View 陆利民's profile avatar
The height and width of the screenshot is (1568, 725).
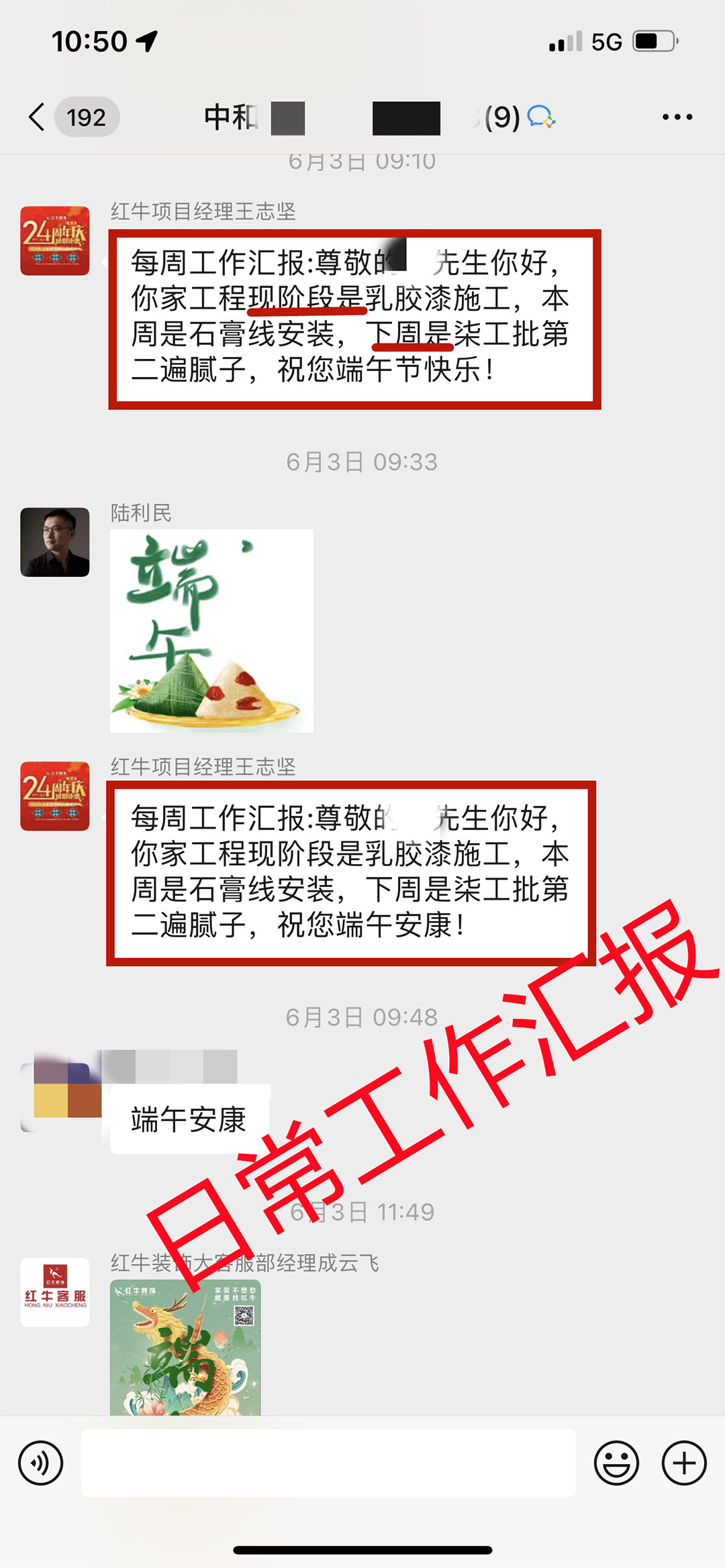click(x=55, y=542)
